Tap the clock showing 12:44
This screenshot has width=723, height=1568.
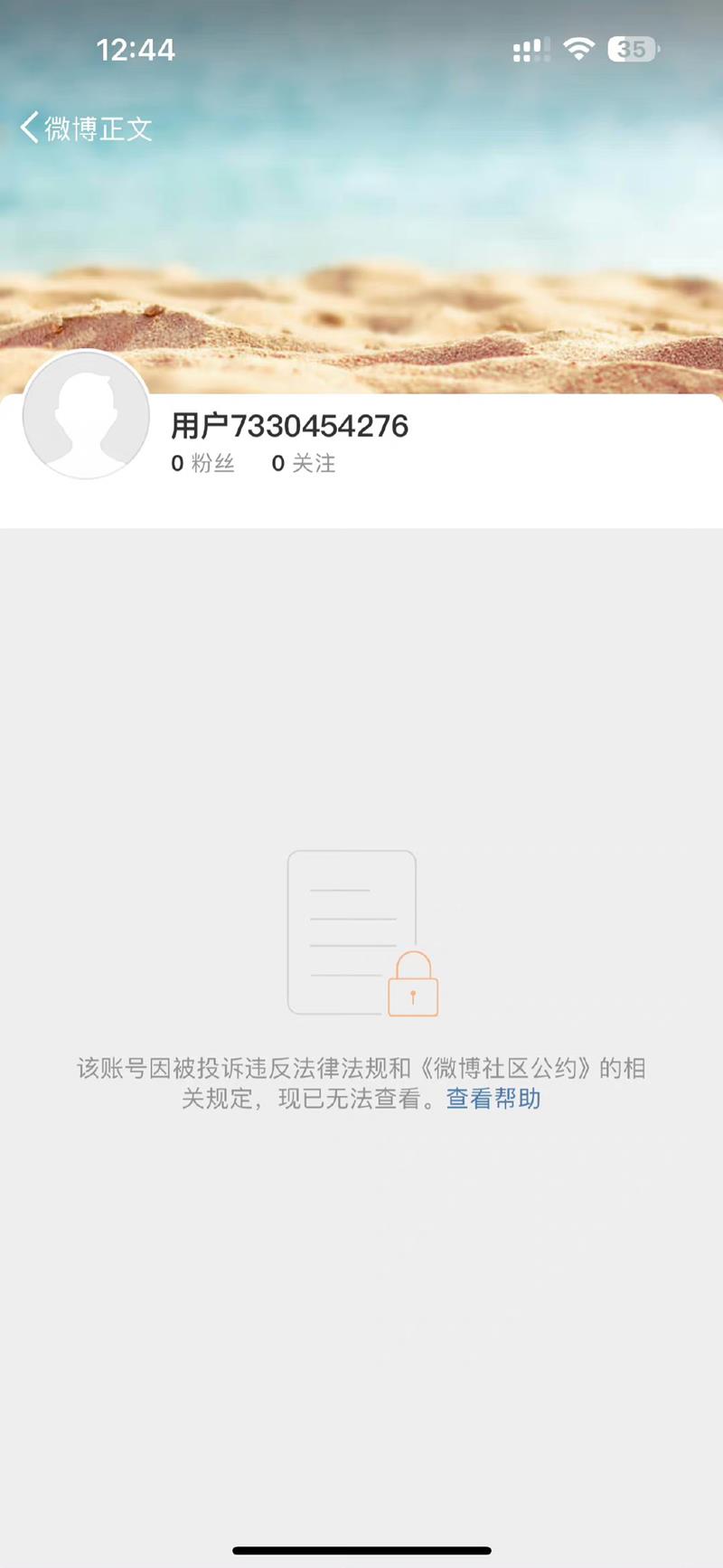click(136, 50)
